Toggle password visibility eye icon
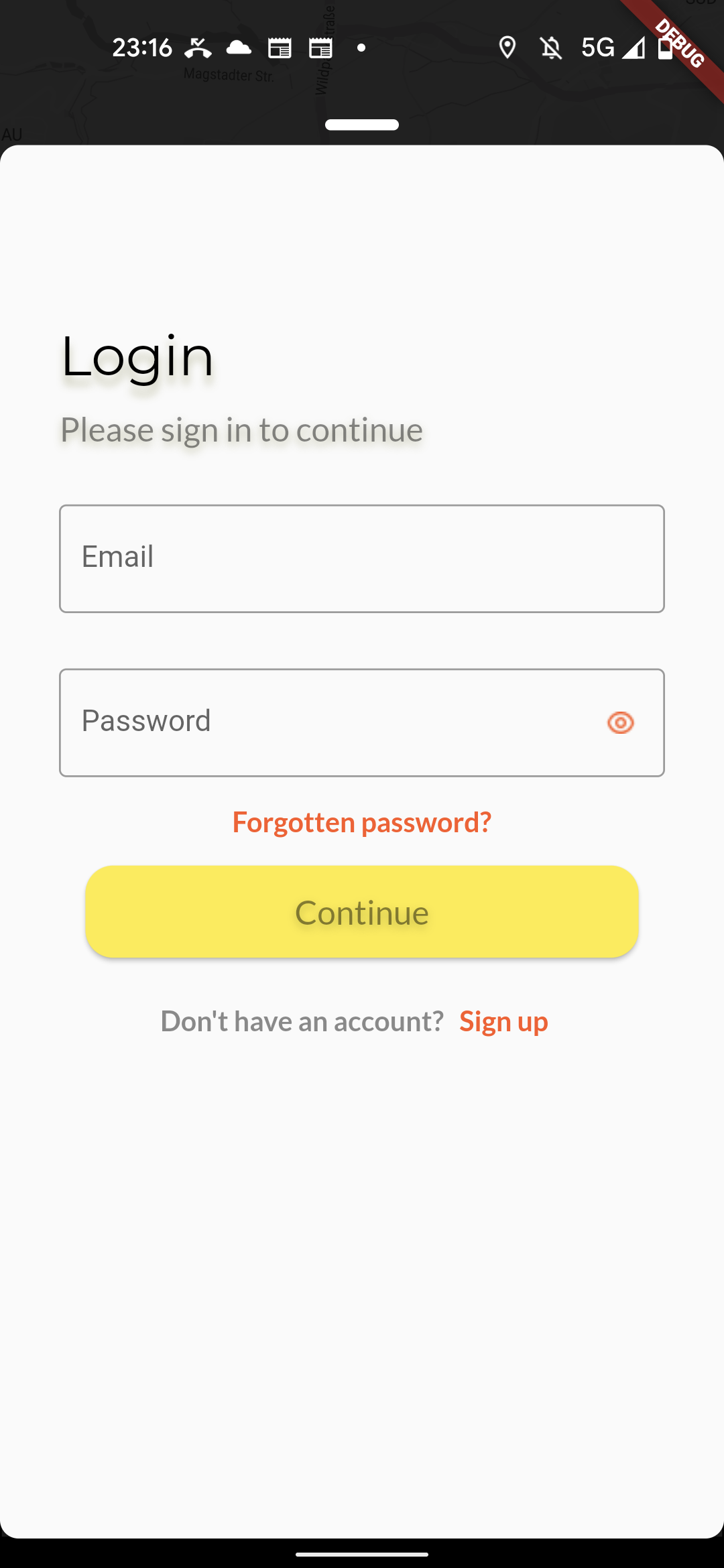Viewport: 724px width, 1568px height. 621,722
